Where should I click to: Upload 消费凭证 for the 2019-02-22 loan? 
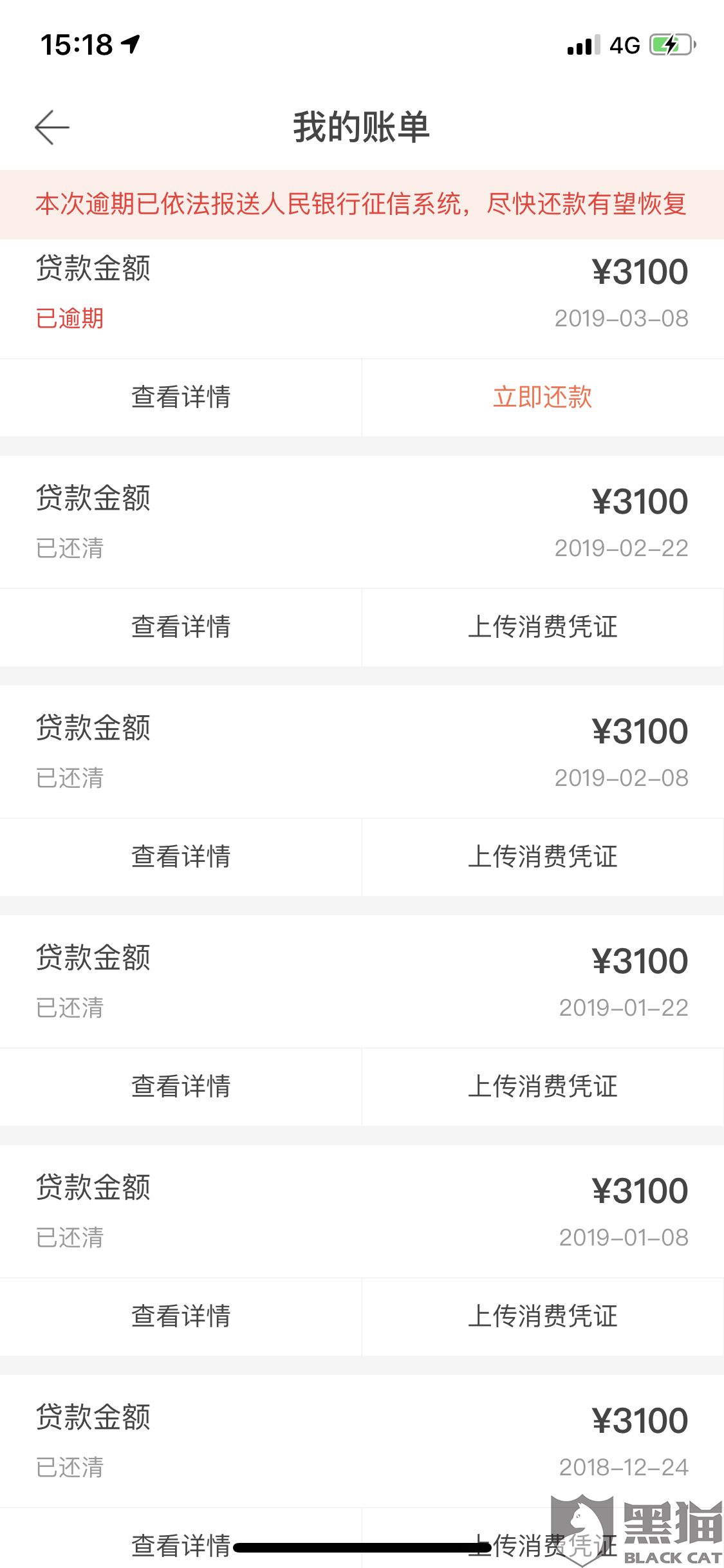[543, 627]
